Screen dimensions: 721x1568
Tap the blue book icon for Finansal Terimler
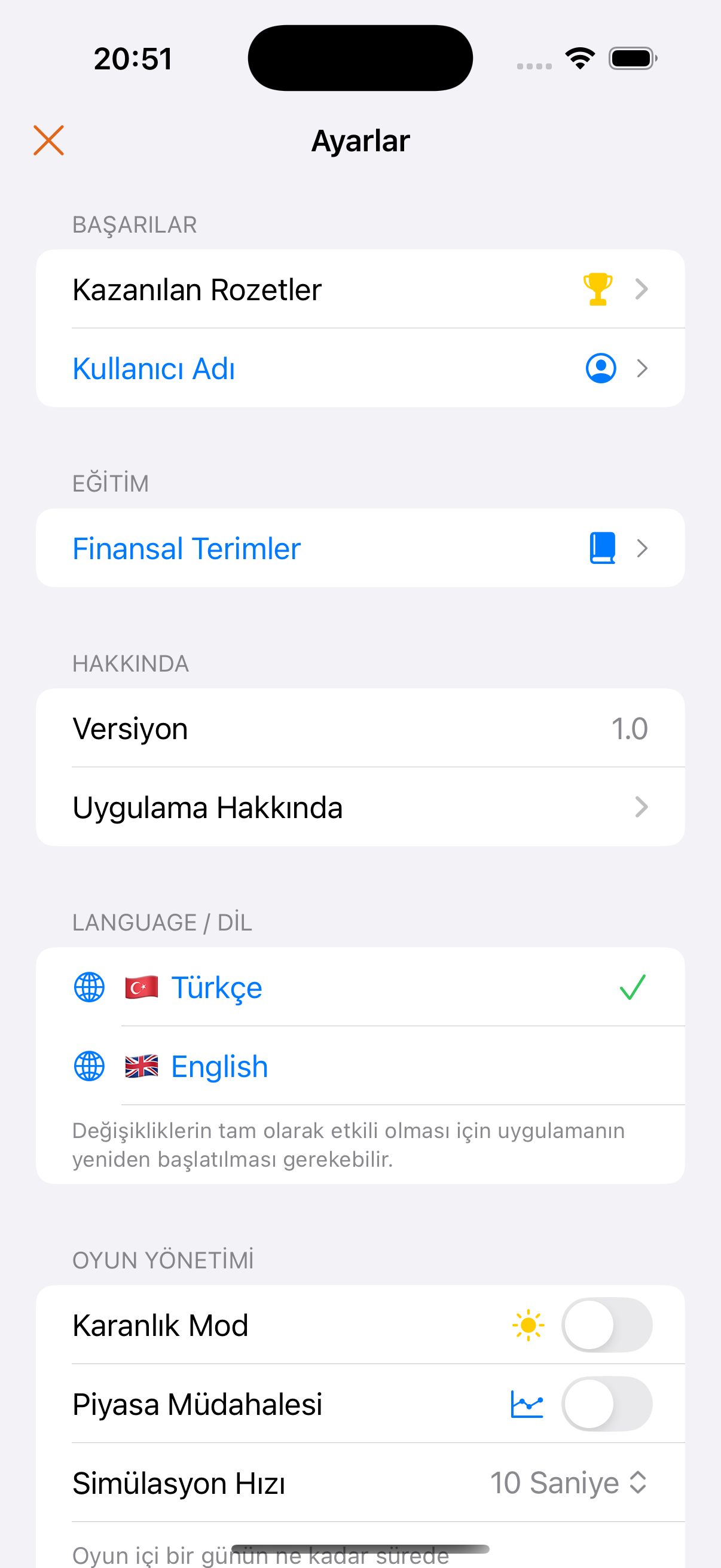point(601,547)
